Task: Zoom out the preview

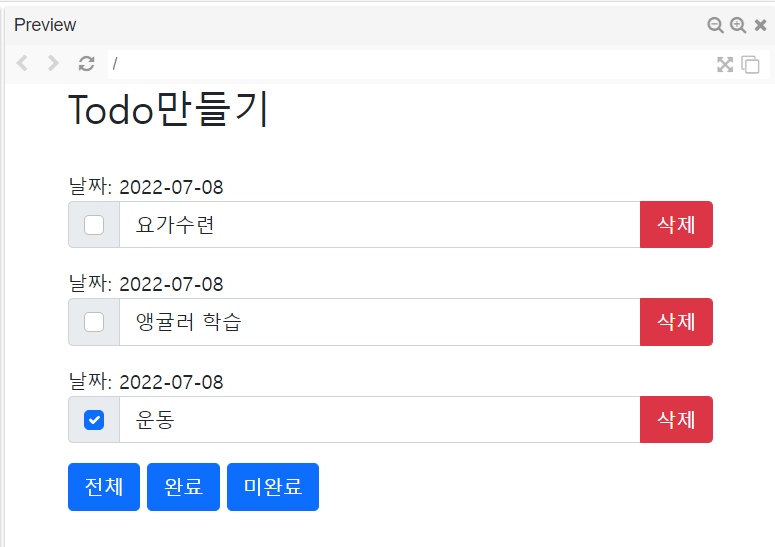Action: click(x=715, y=25)
